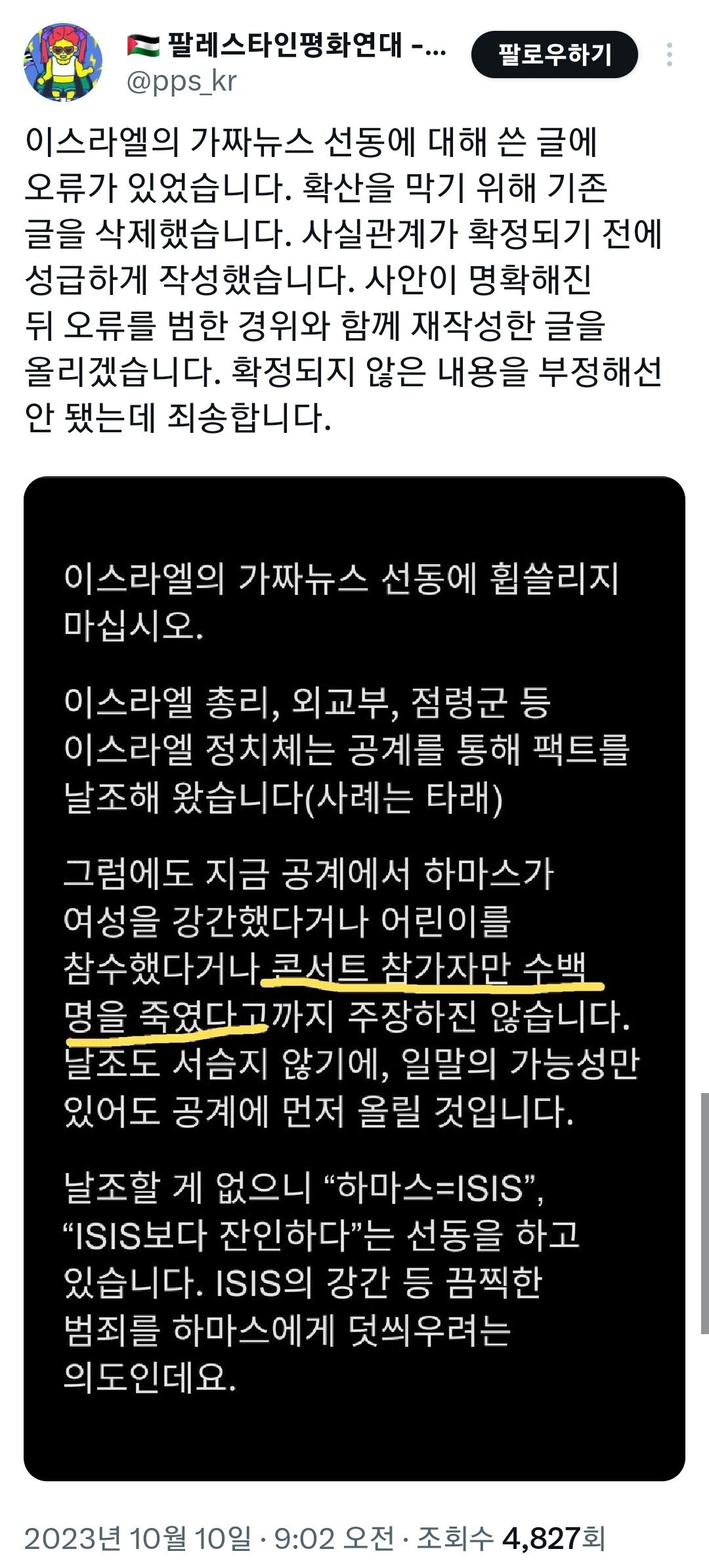
Task: Open the 팔레스타인평화연대 profile avatar
Action: [63, 62]
